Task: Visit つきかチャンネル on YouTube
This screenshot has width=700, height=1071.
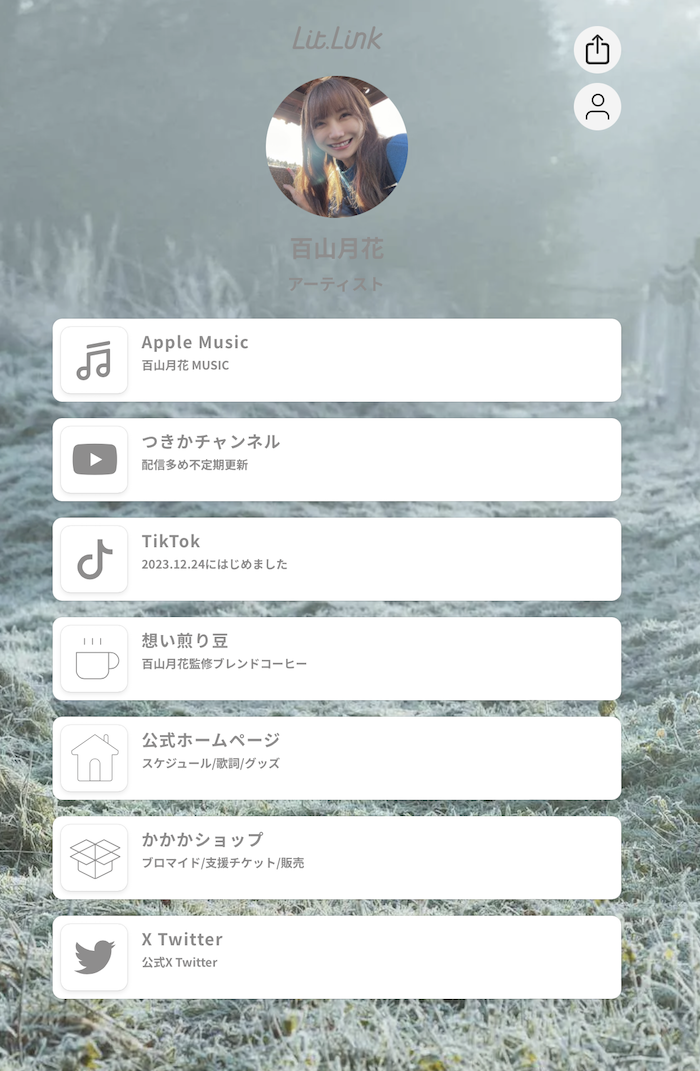Action: pos(336,460)
